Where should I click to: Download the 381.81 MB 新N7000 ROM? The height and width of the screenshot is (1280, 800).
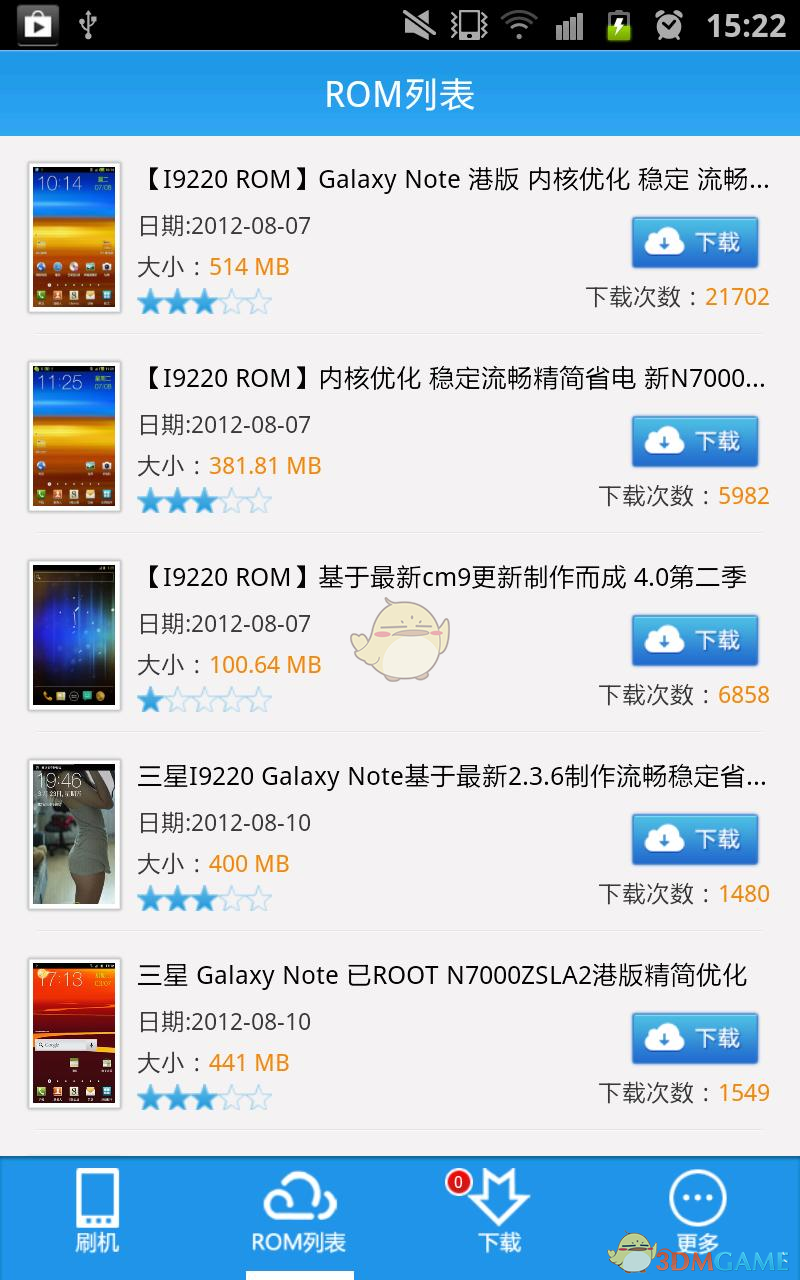point(694,441)
